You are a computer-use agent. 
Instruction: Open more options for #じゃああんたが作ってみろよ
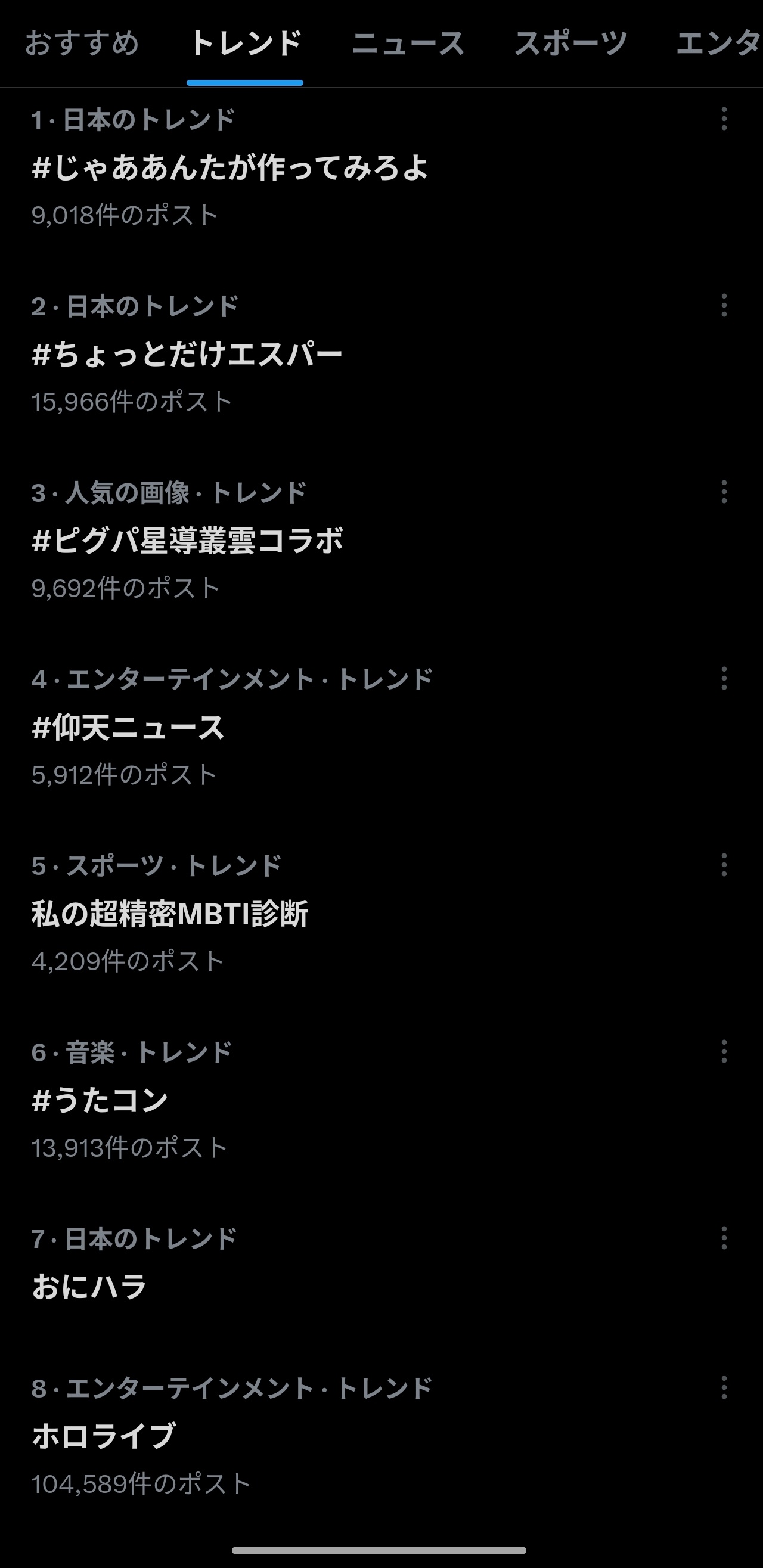tap(724, 119)
